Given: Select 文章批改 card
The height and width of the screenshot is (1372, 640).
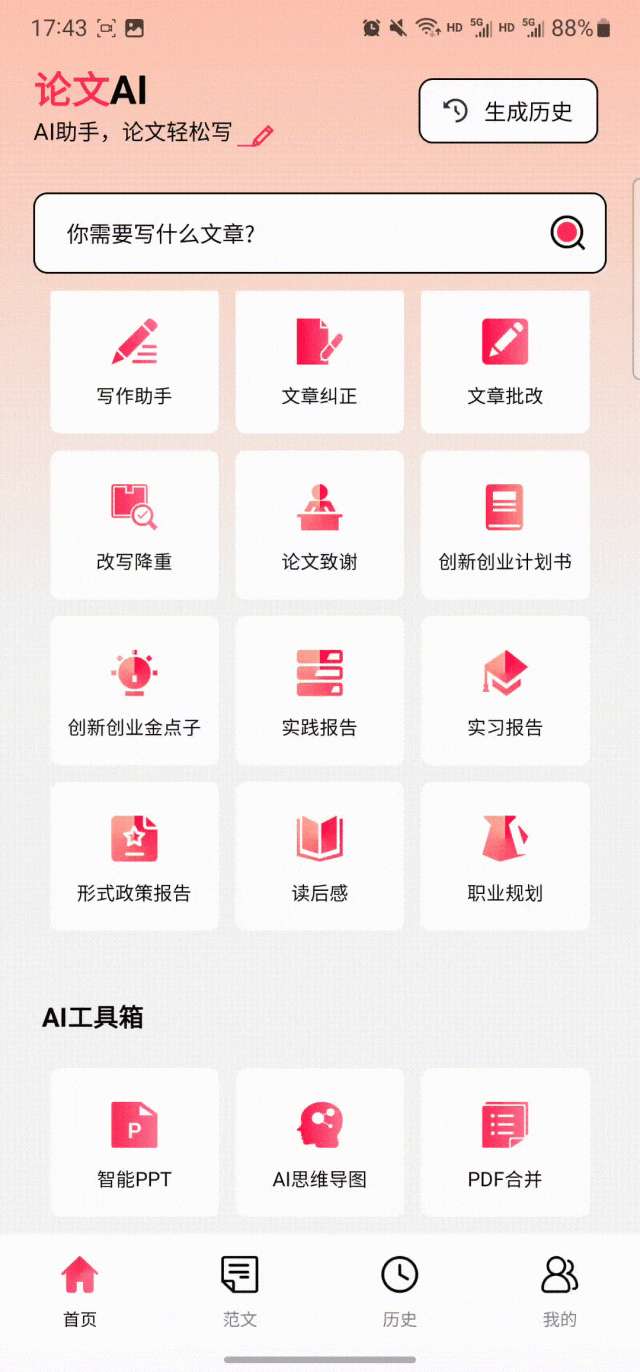Looking at the screenshot, I should [505, 362].
